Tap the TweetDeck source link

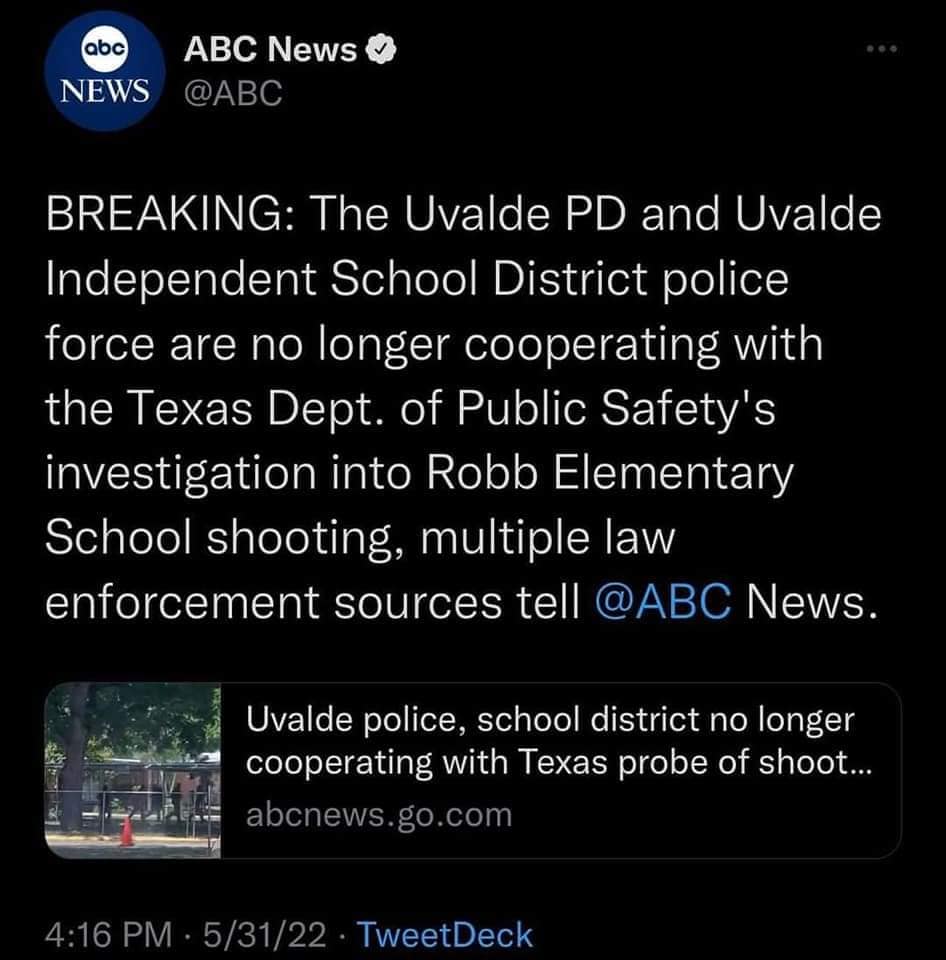click(444, 935)
